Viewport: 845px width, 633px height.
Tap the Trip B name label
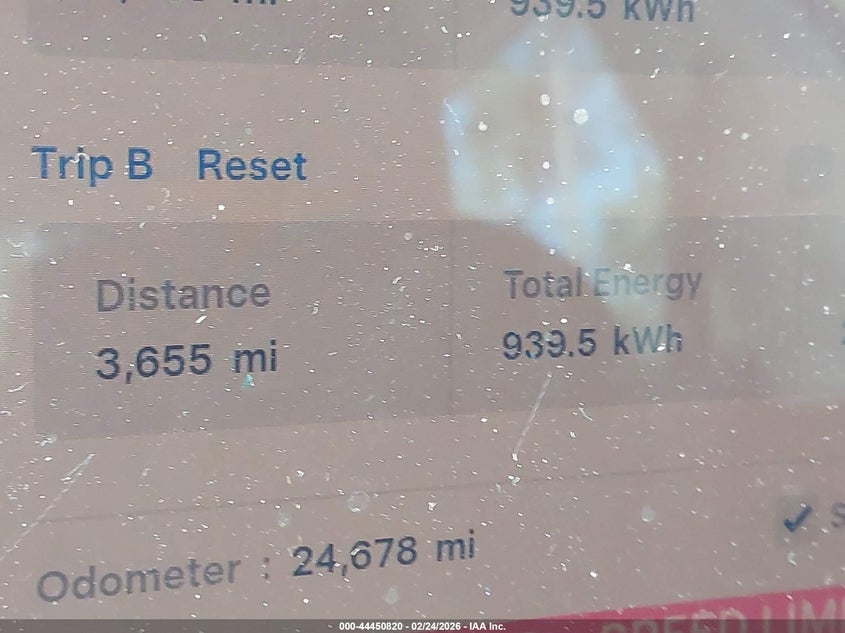[x=92, y=164]
